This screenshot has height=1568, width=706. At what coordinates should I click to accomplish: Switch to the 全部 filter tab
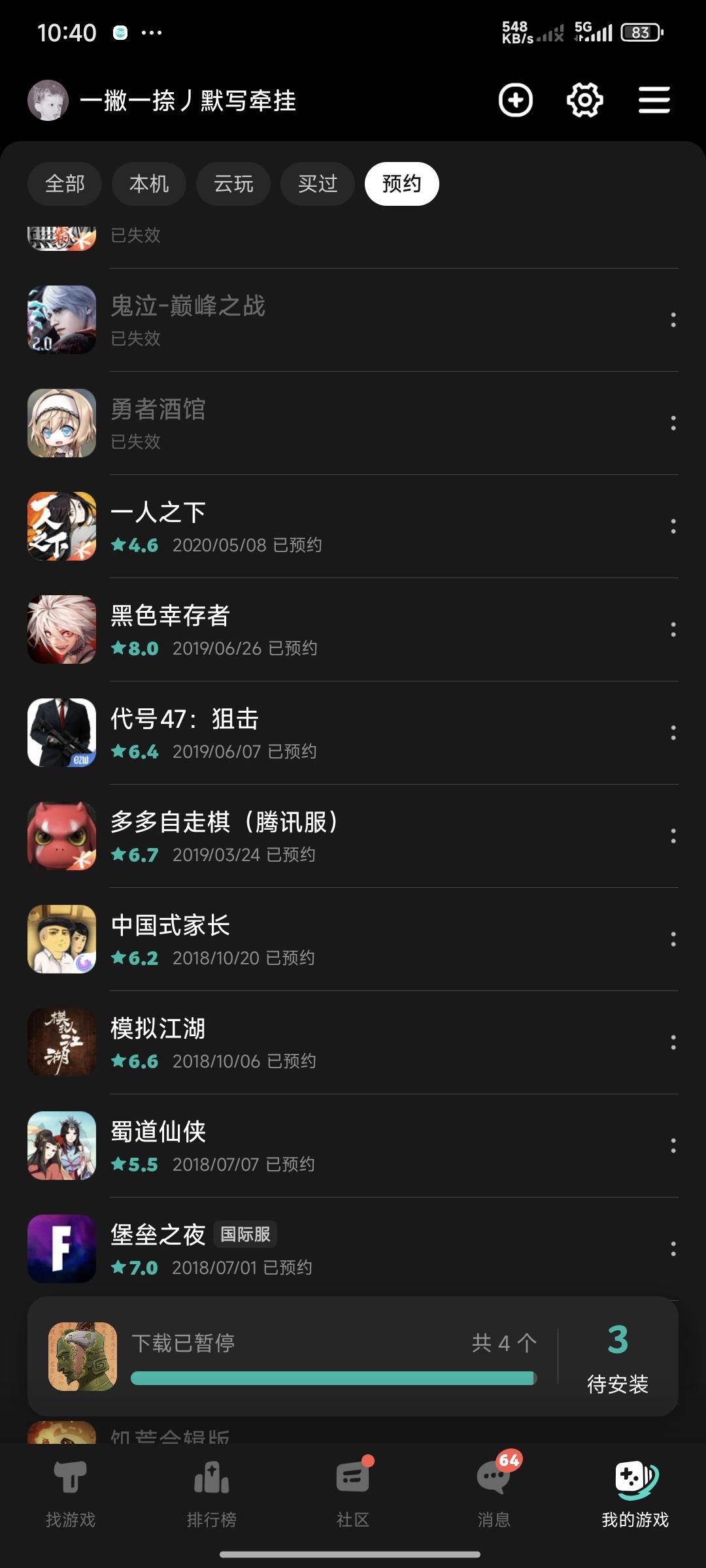(65, 184)
